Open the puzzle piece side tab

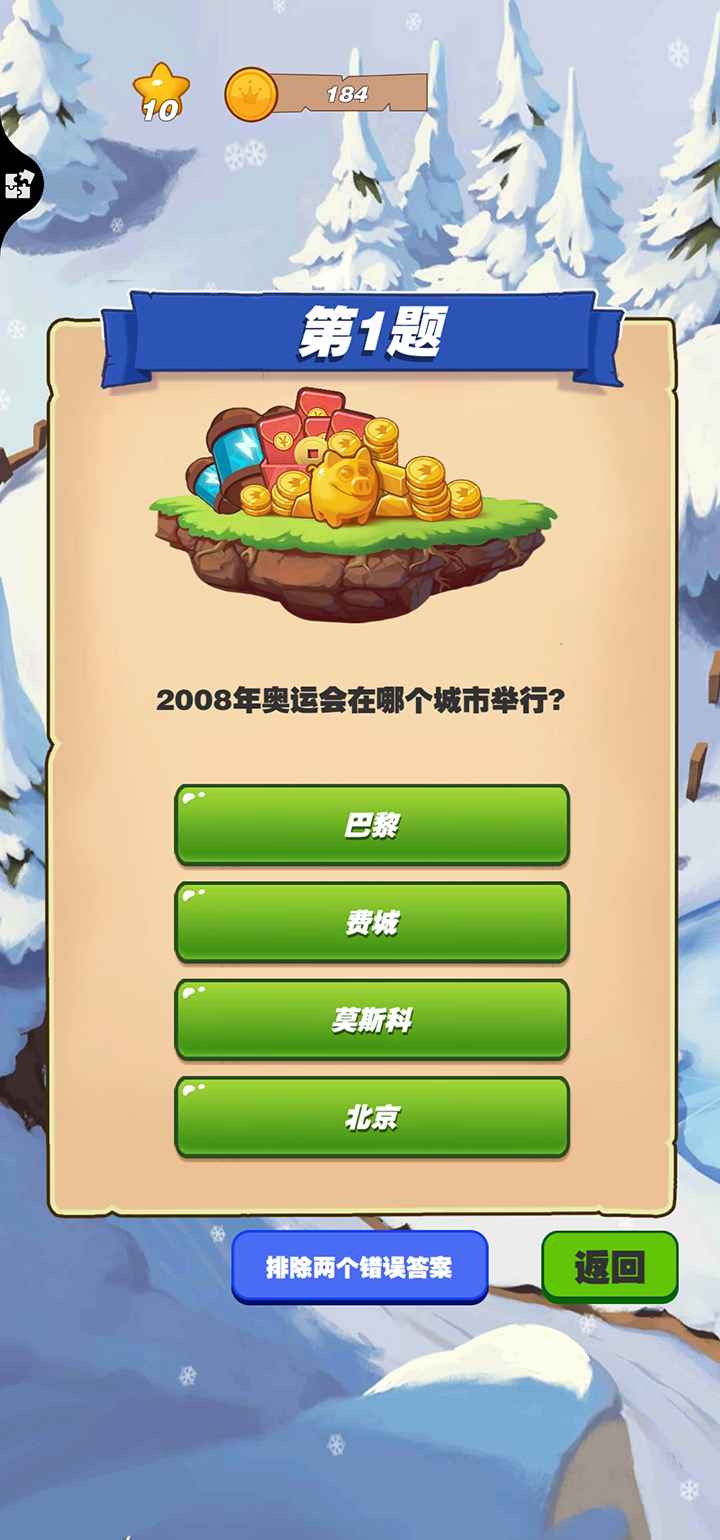point(18,184)
